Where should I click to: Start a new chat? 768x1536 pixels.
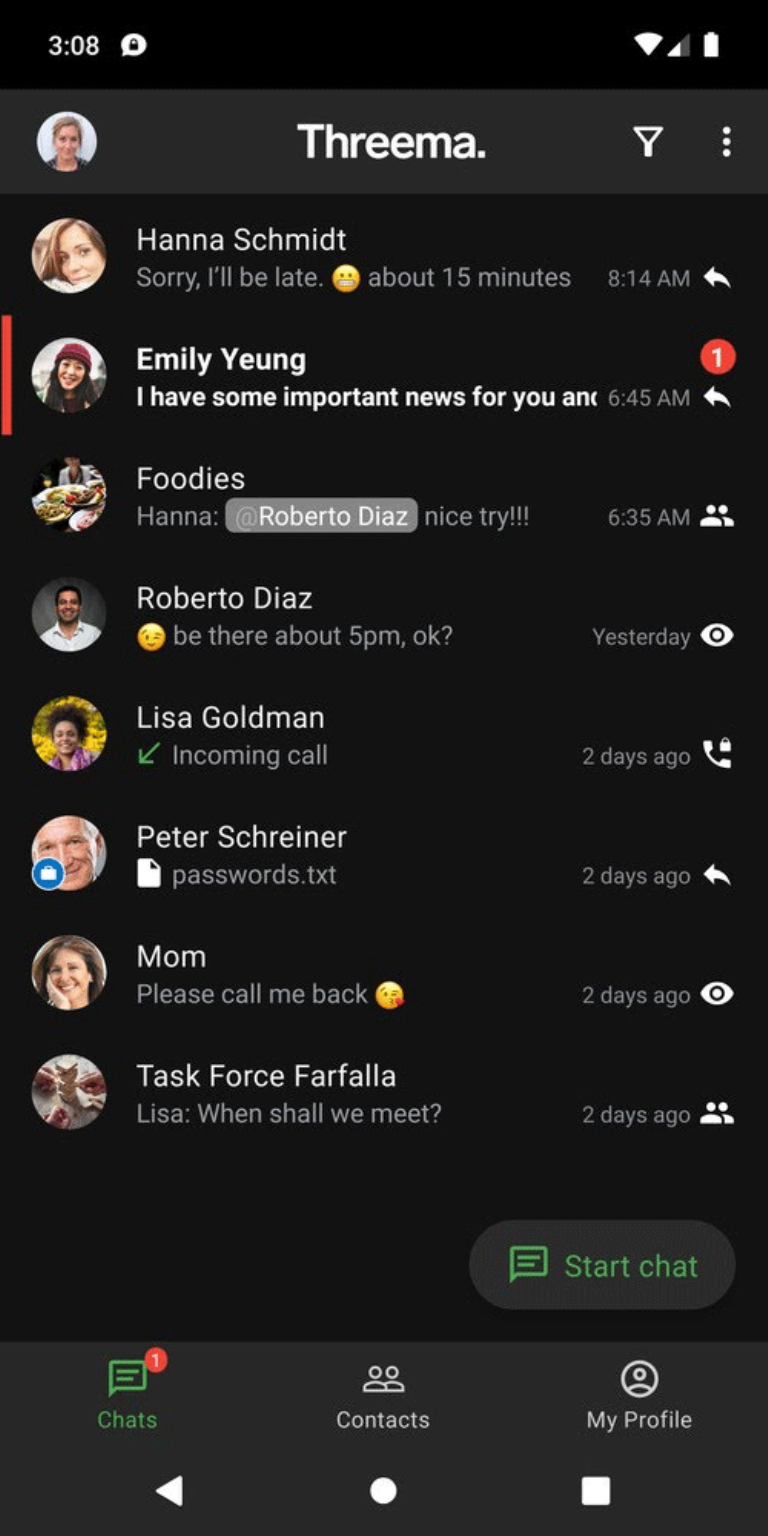point(602,1265)
